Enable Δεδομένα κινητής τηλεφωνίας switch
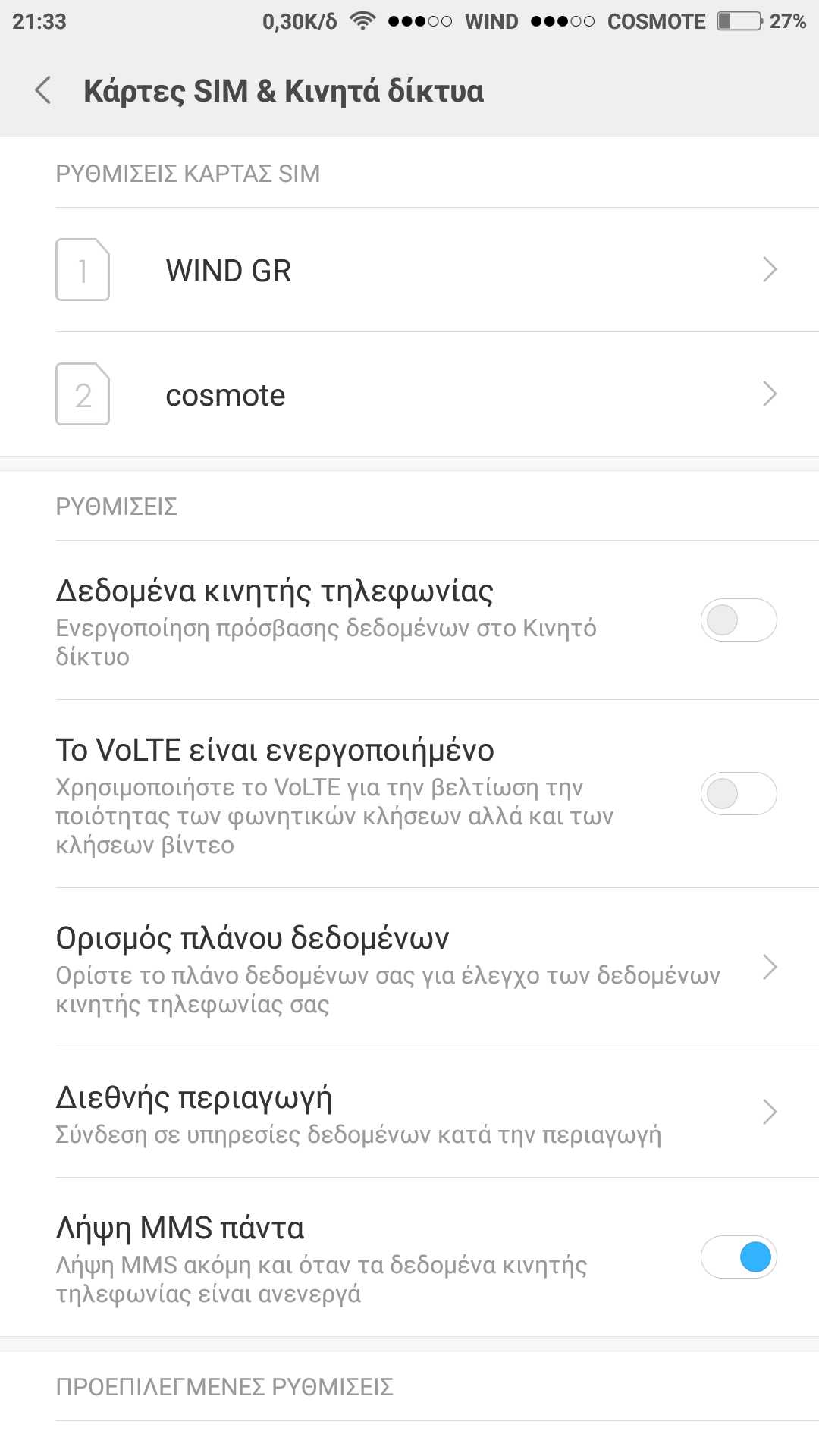 point(738,620)
